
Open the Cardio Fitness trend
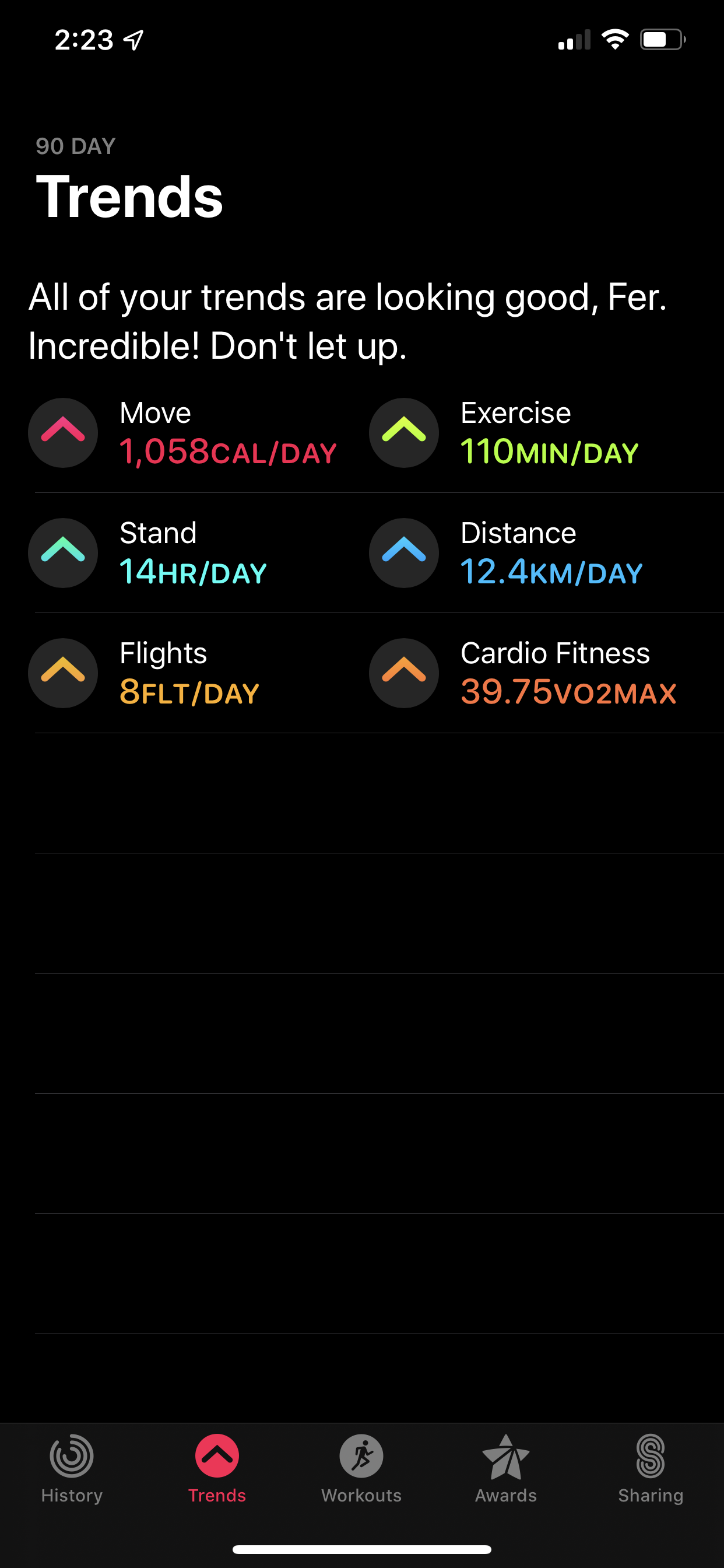click(x=523, y=673)
